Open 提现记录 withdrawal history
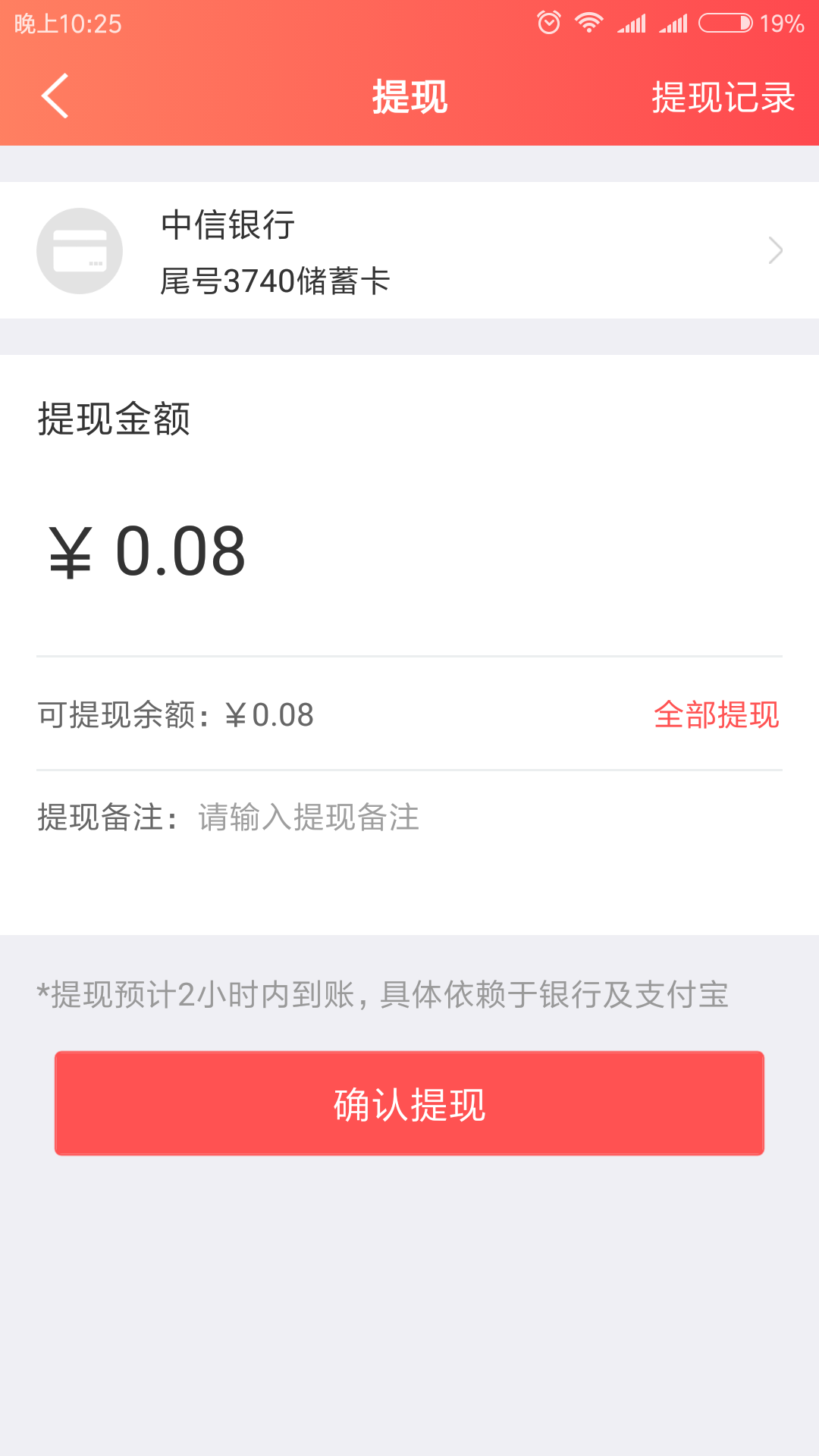 [x=723, y=97]
